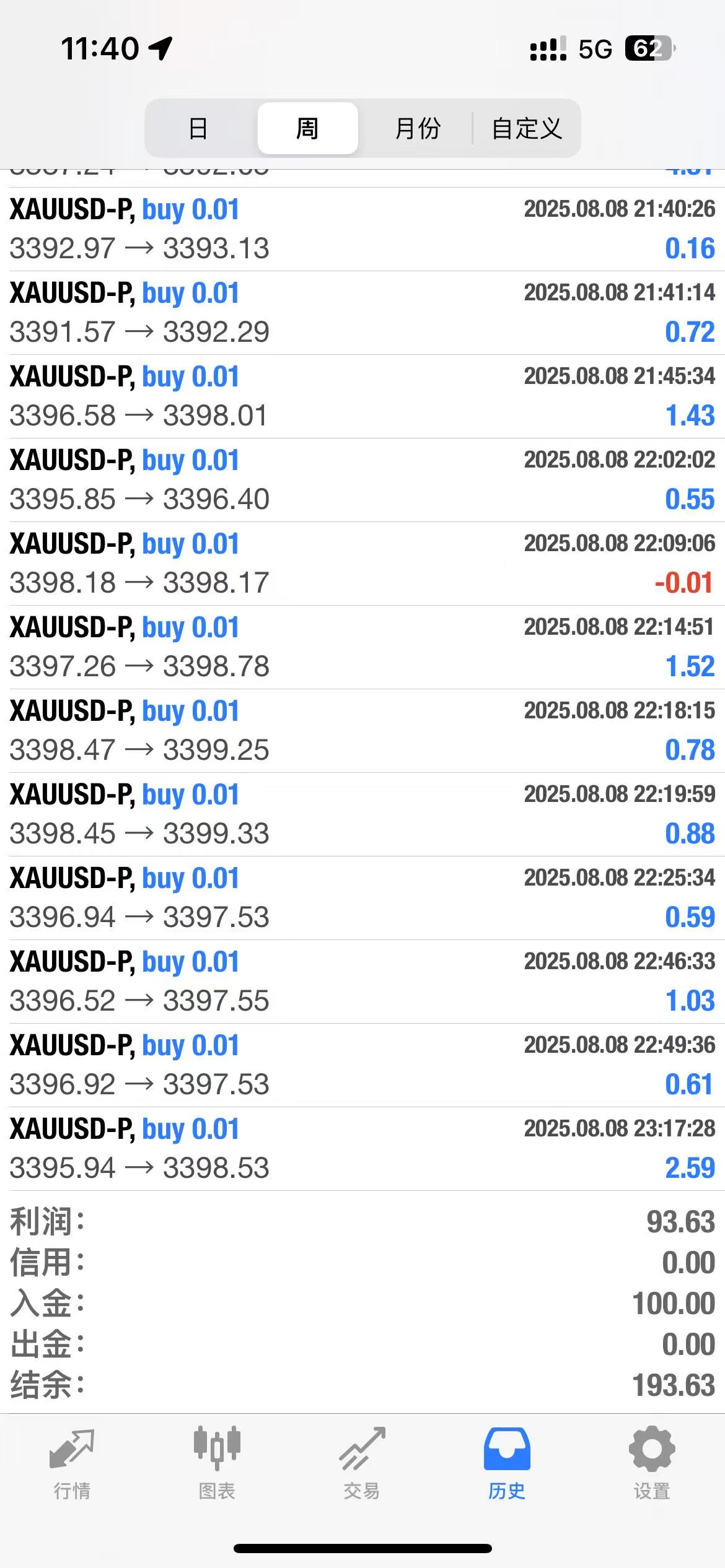Expand the losing trade of -0.01

[362, 564]
